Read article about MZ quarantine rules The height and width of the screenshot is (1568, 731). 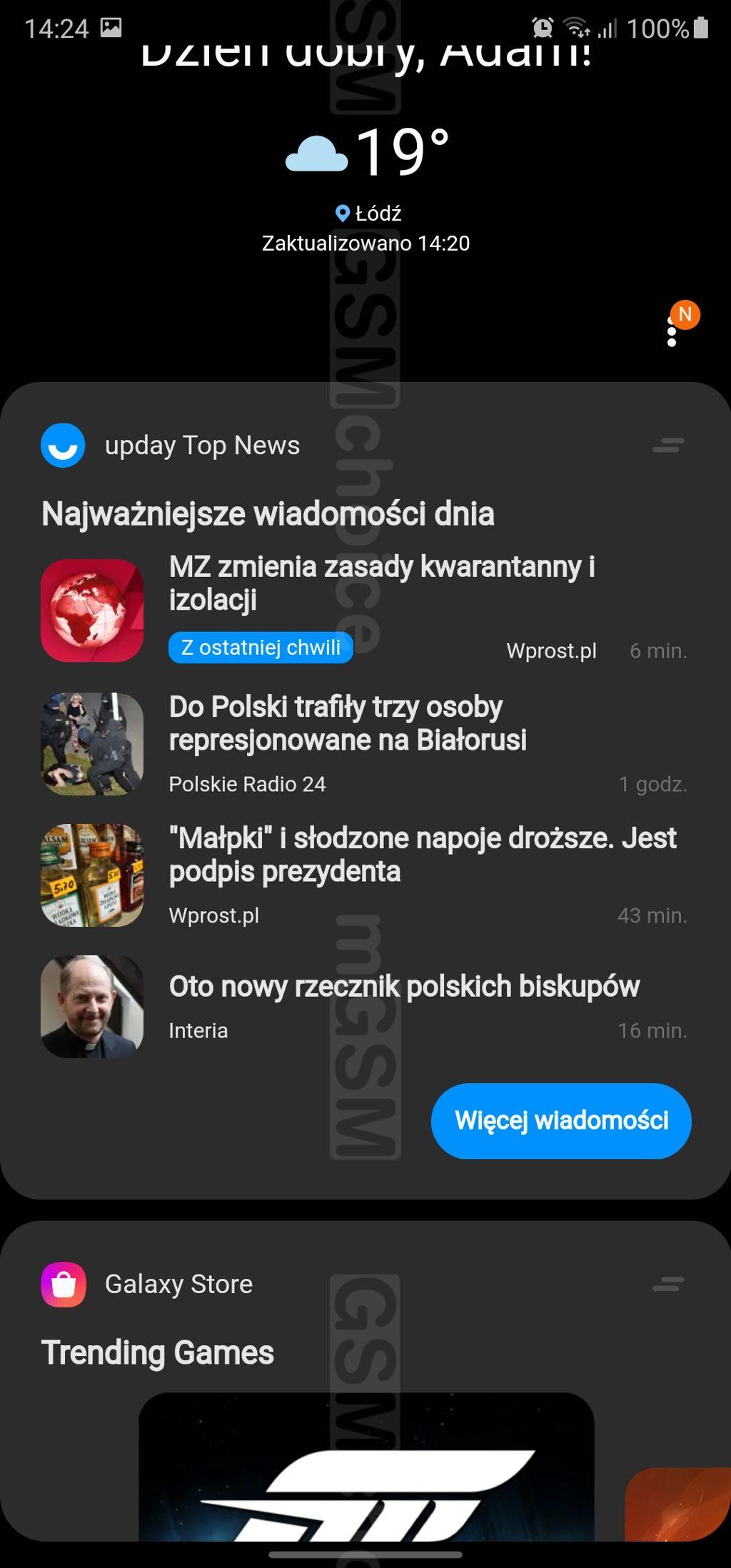(381, 583)
